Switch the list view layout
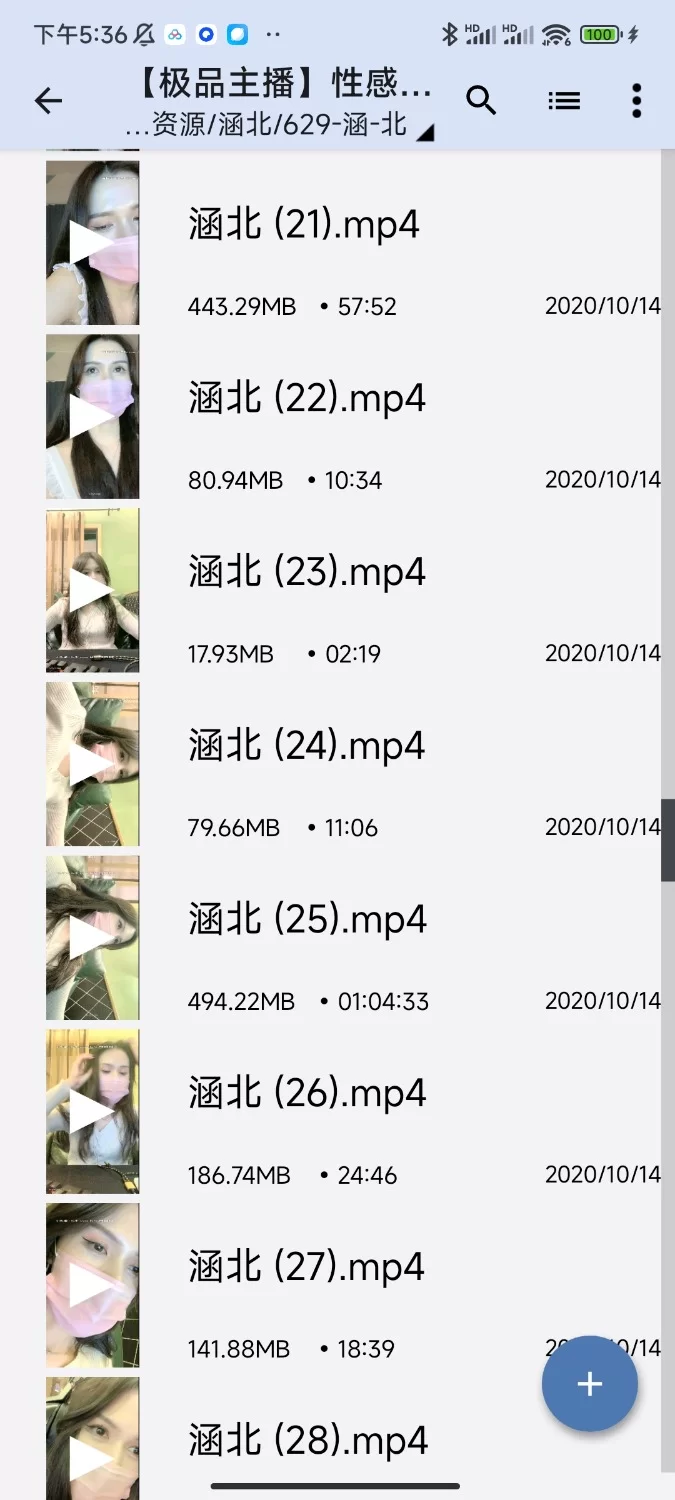Viewport: 675px width, 1500px height. (564, 101)
